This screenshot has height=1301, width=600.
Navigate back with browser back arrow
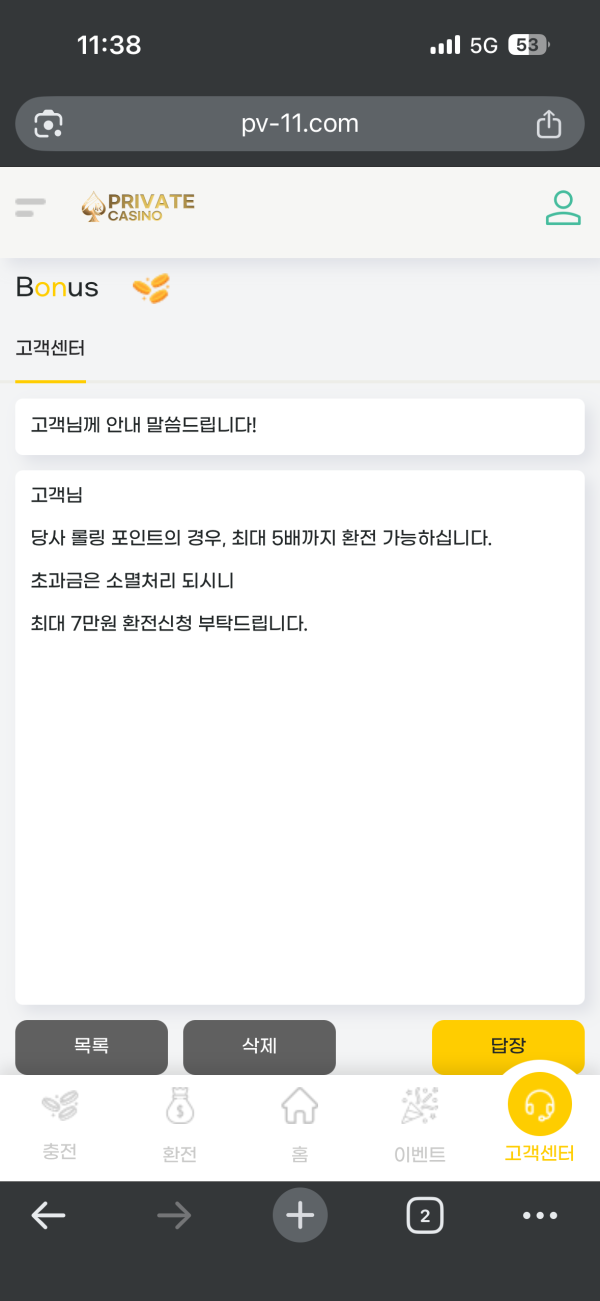(48, 1215)
